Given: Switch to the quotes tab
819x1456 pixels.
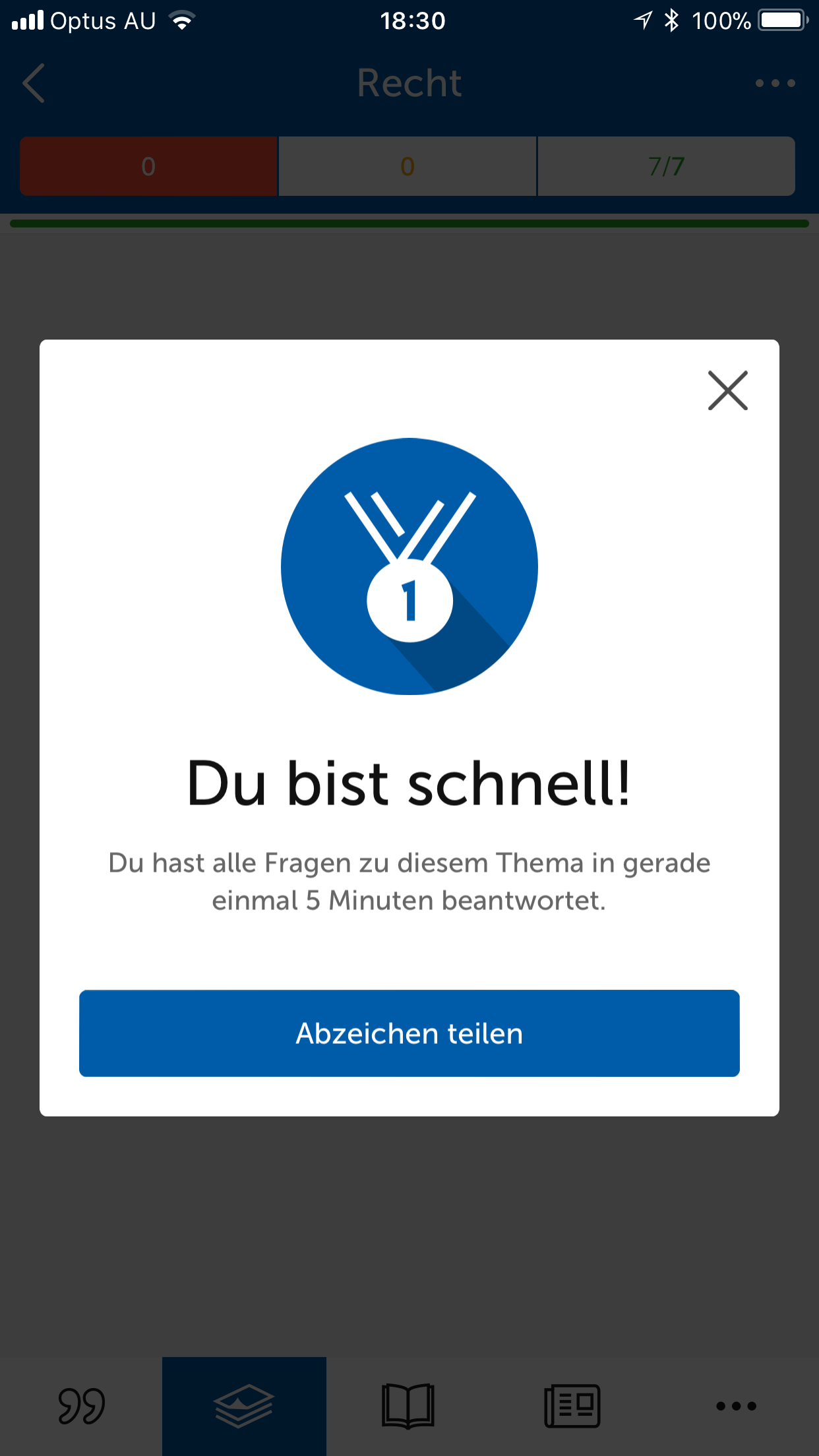Looking at the screenshot, I should click(x=82, y=1406).
